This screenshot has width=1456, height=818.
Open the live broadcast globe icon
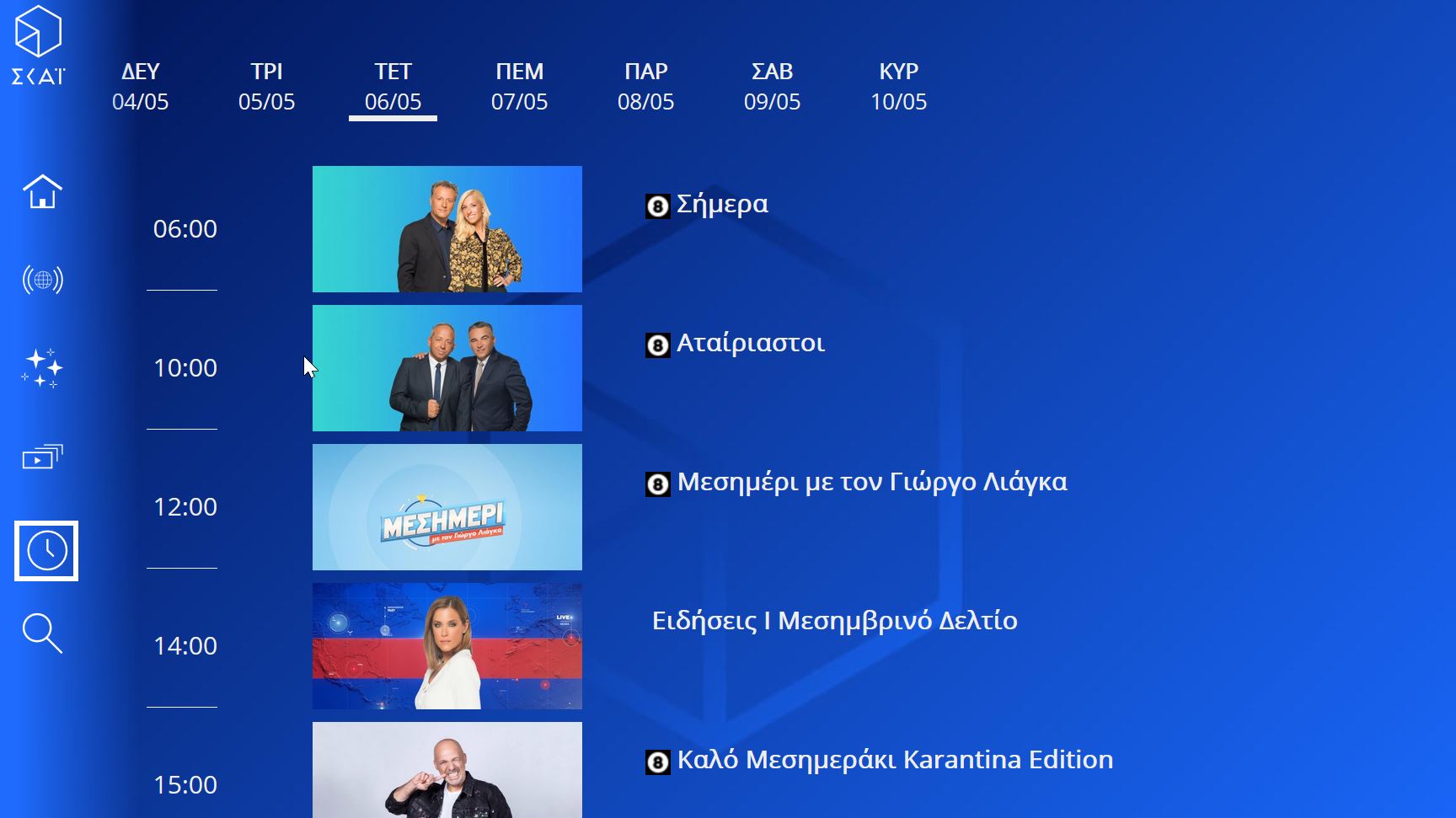tap(42, 280)
